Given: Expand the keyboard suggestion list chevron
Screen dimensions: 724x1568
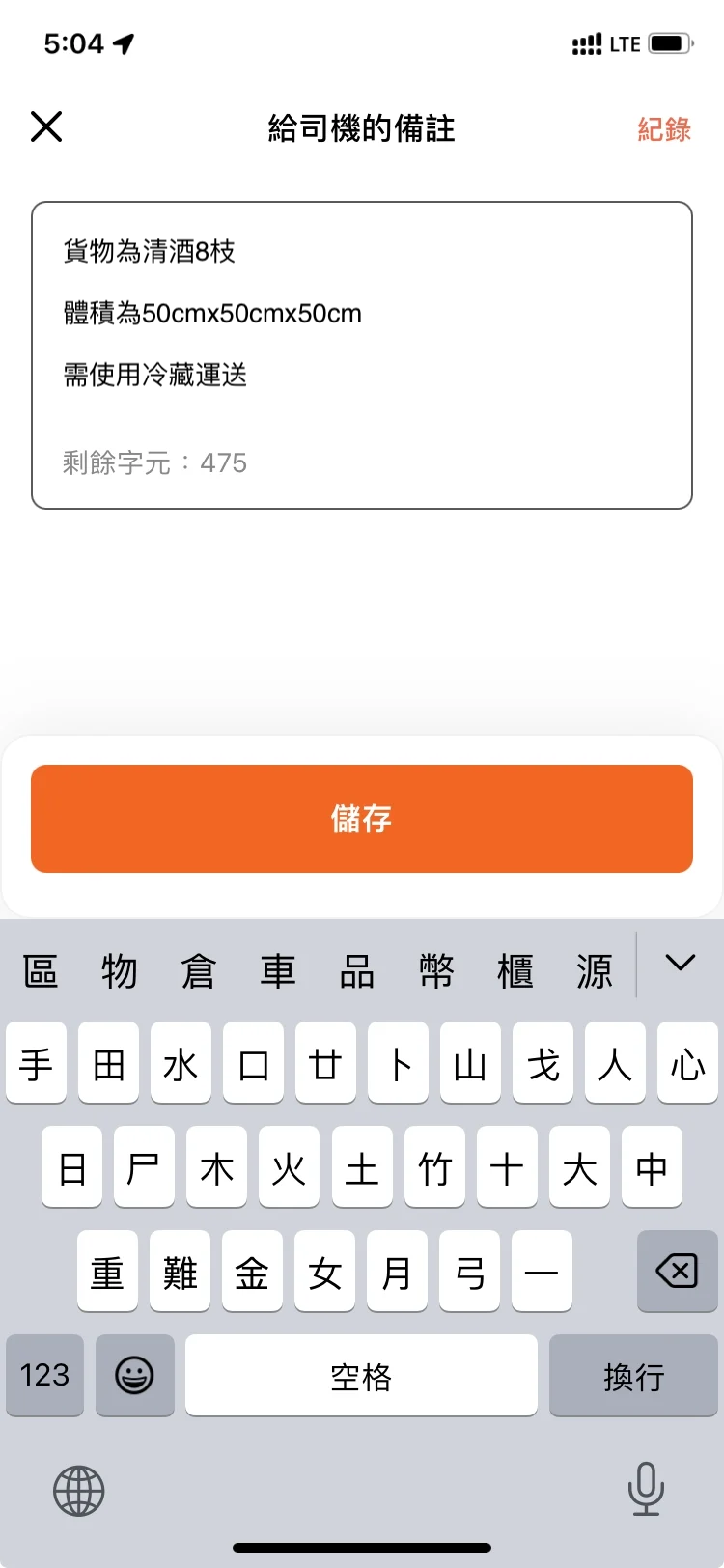Looking at the screenshot, I should 680,964.
